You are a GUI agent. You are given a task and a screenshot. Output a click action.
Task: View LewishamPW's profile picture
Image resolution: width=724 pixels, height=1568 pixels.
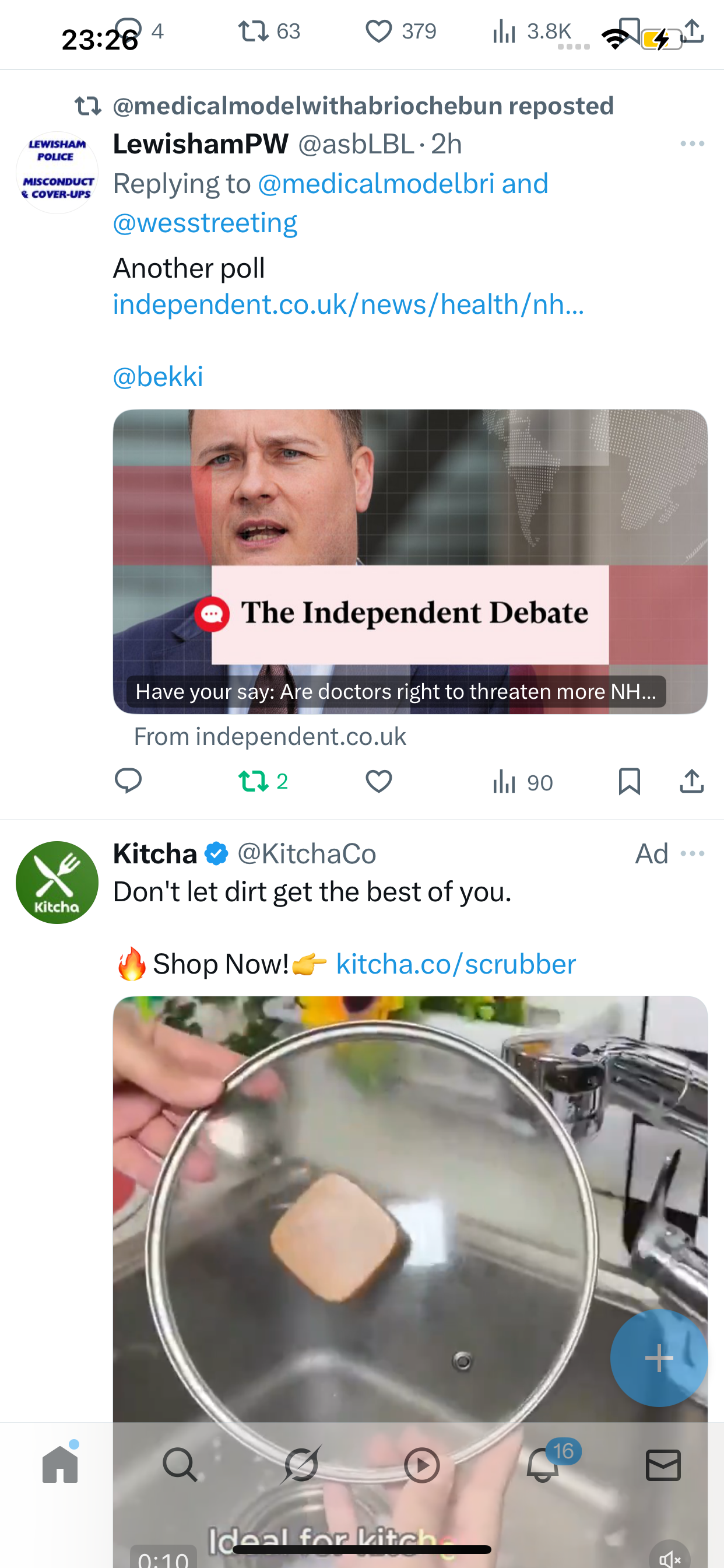(57, 173)
